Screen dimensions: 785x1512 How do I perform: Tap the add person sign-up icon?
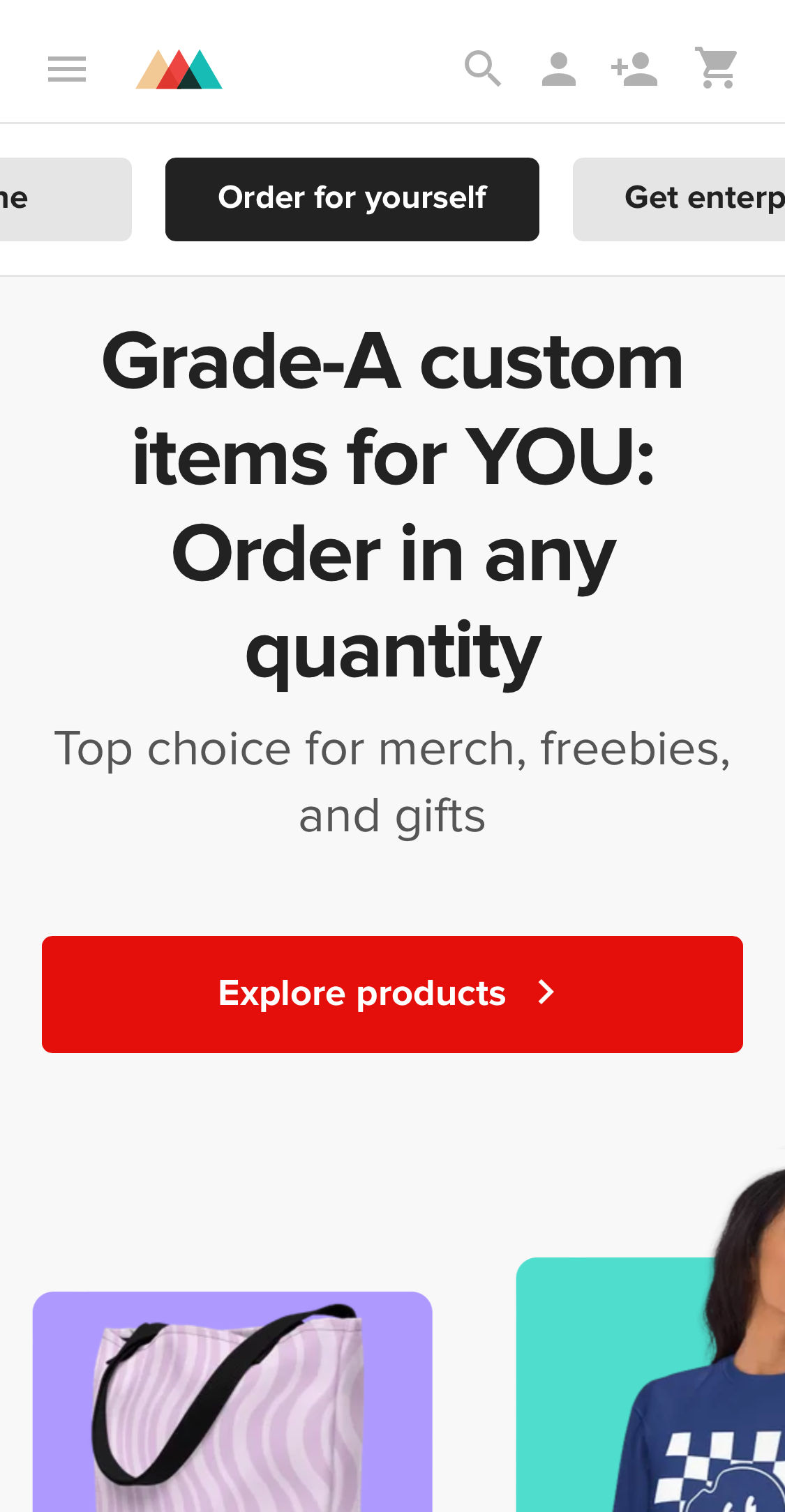634,69
